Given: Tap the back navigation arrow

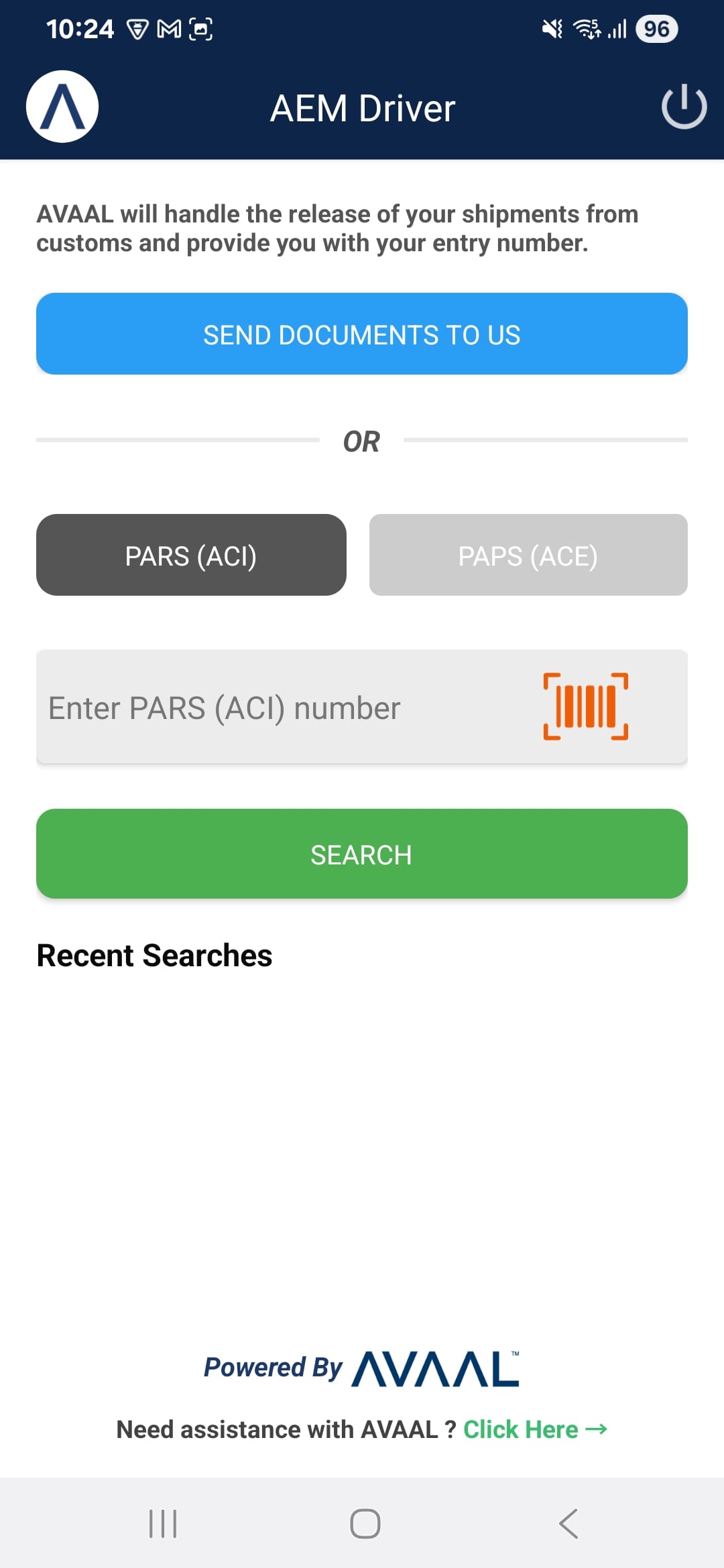Looking at the screenshot, I should [567, 1524].
